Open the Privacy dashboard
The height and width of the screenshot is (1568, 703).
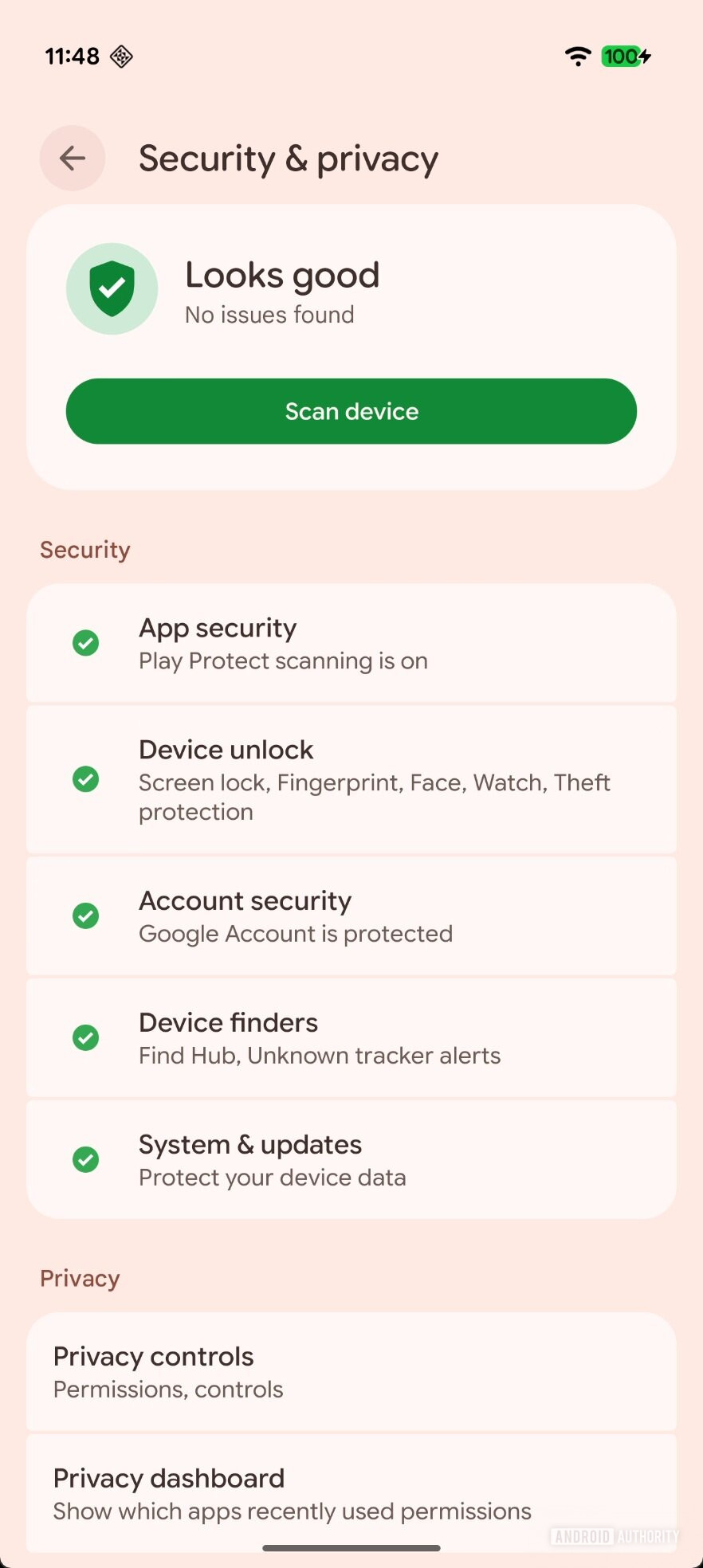coord(351,1493)
